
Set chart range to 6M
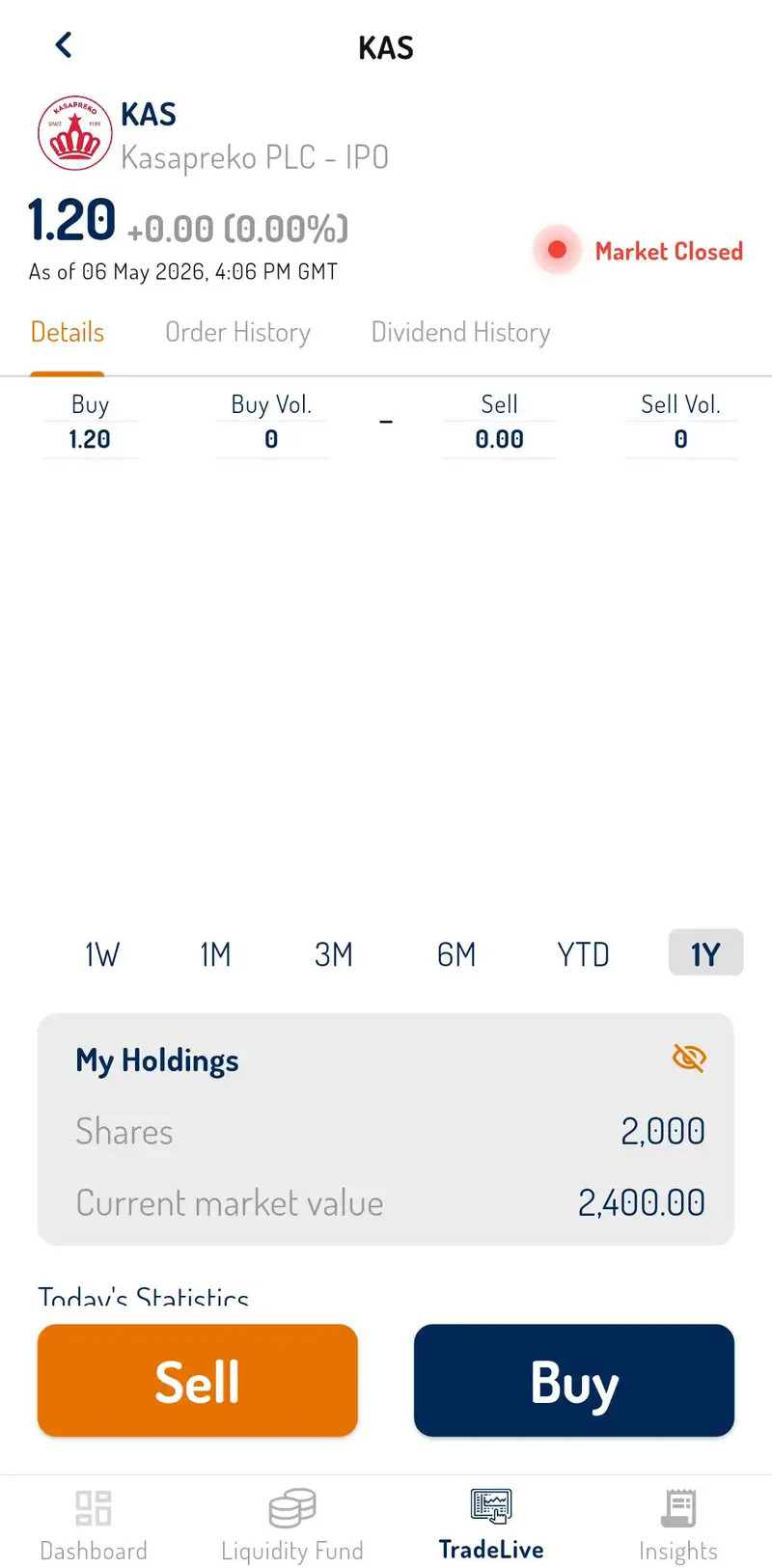tap(456, 954)
